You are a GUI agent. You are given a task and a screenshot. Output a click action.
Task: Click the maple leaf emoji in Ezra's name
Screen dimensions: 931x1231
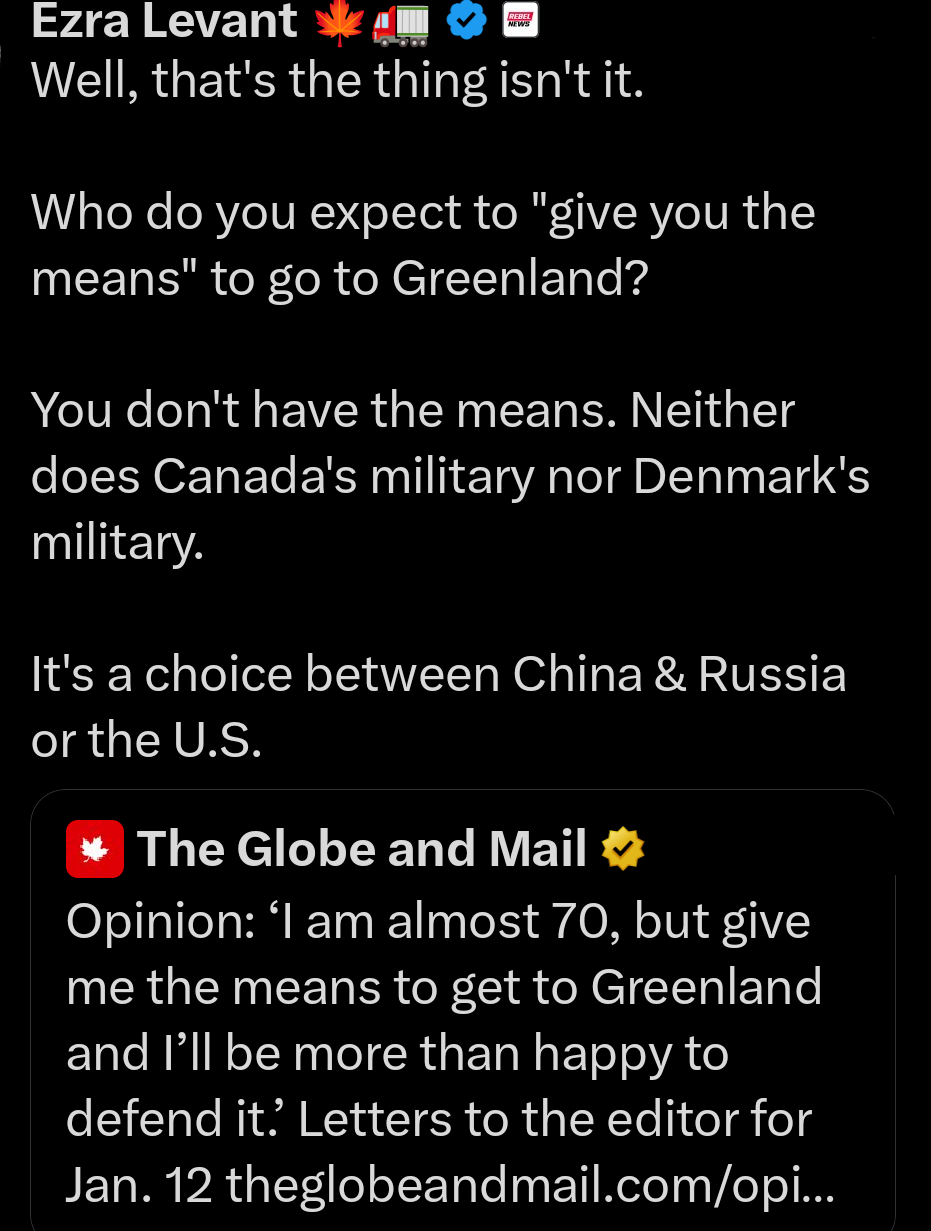338,20
